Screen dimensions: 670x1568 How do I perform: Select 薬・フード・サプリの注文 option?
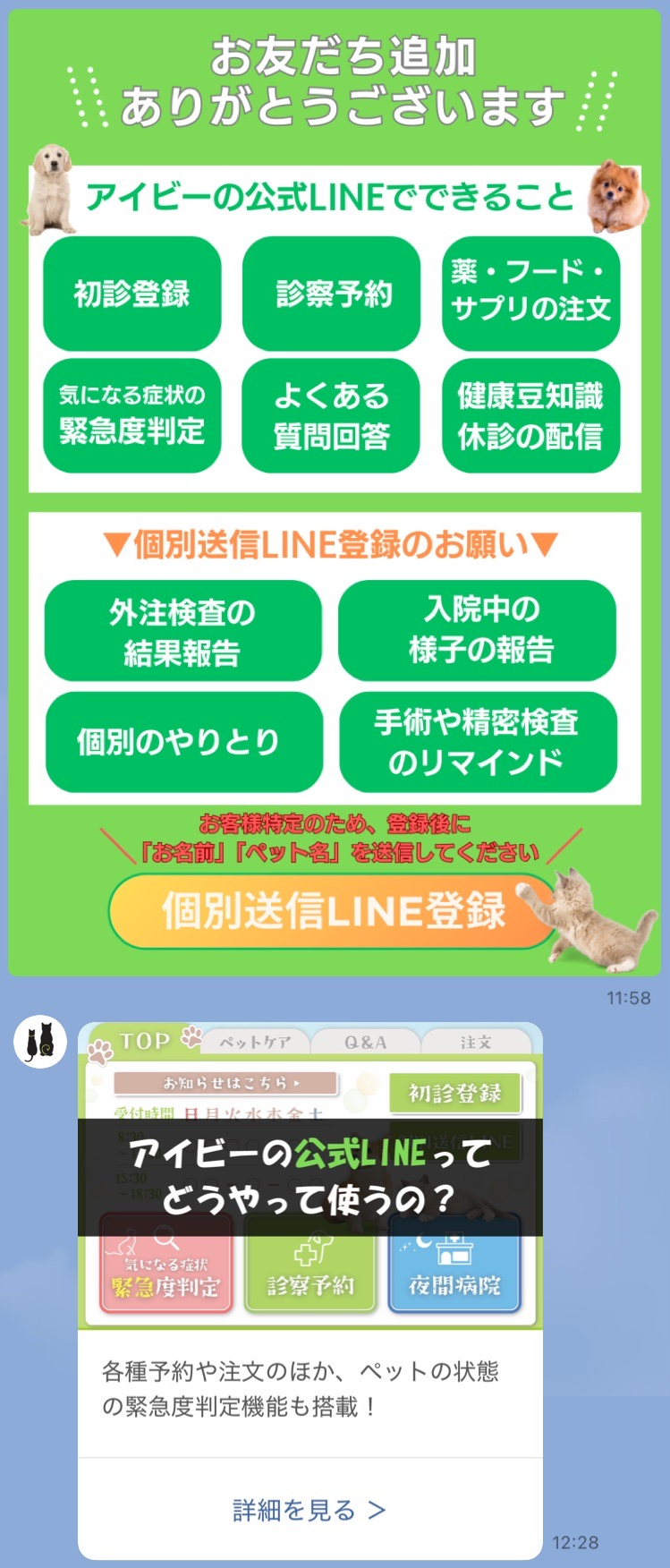tap(530, 293)
